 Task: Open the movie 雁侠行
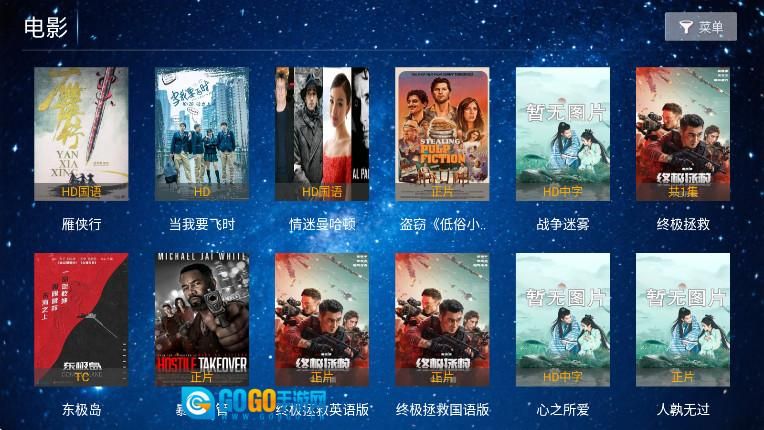81,134
